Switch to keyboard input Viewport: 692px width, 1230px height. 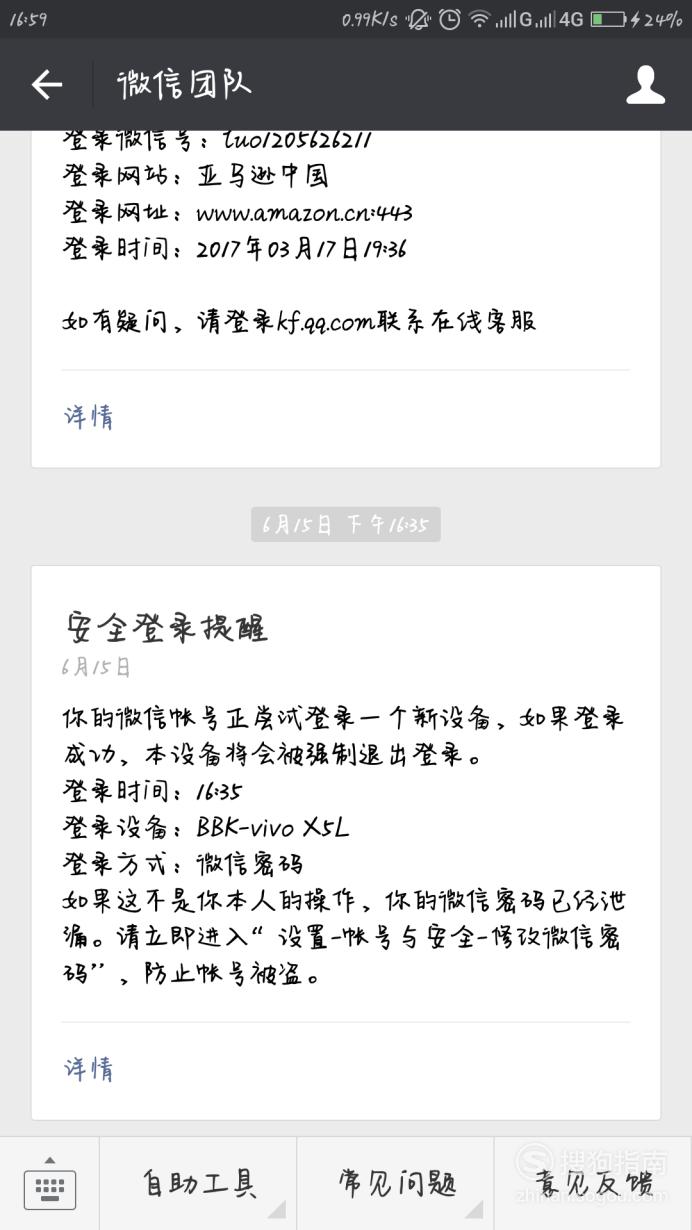coord(50,1184)
